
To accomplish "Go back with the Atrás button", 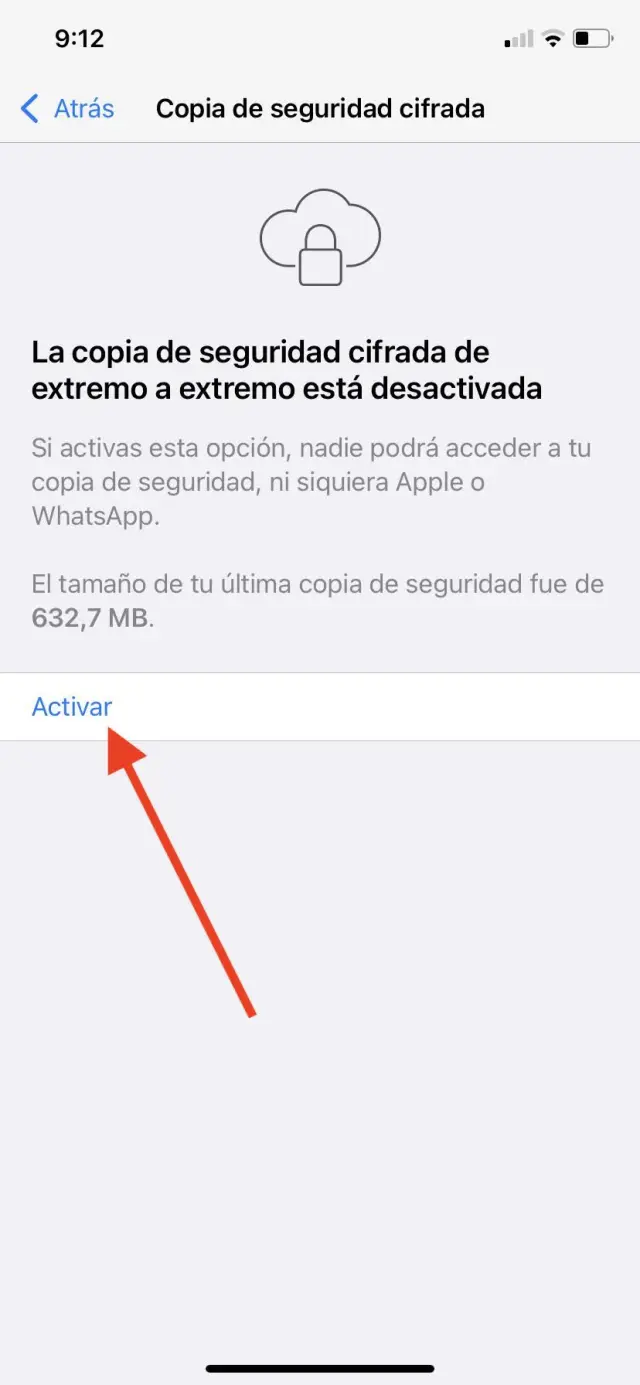I will click(x=68, y=108).
